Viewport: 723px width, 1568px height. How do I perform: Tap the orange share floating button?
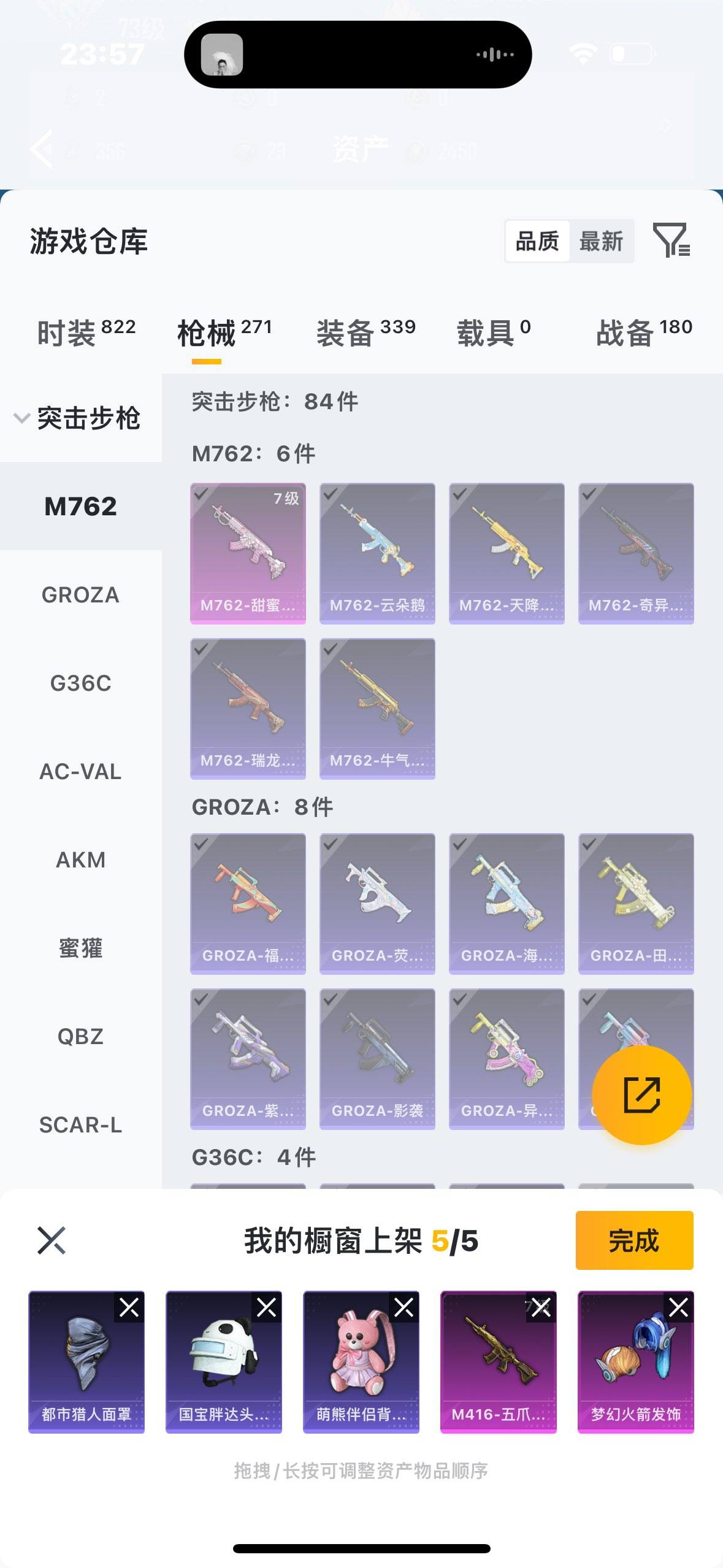[x=641, y=1095]
